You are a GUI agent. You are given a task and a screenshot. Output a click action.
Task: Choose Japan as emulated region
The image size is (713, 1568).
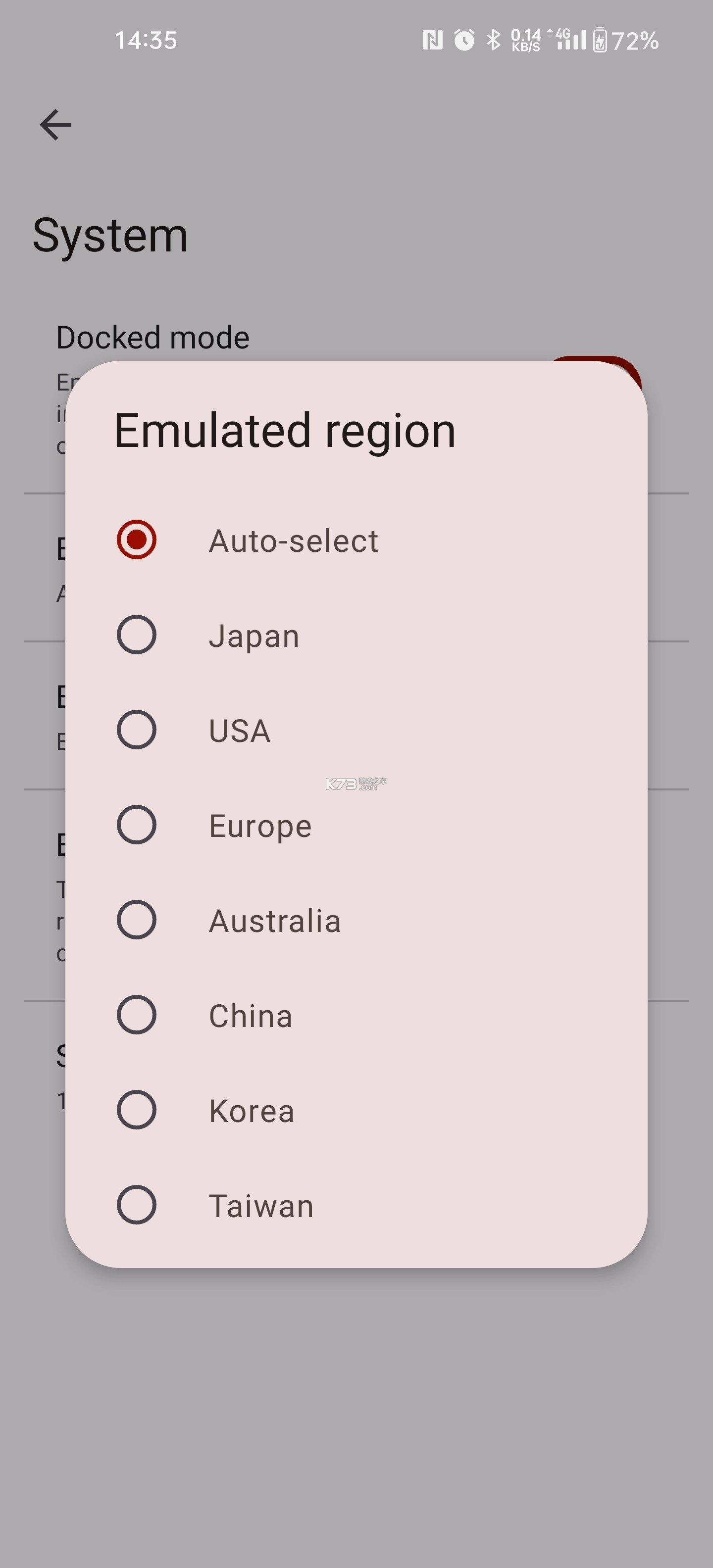coord(356,635)
